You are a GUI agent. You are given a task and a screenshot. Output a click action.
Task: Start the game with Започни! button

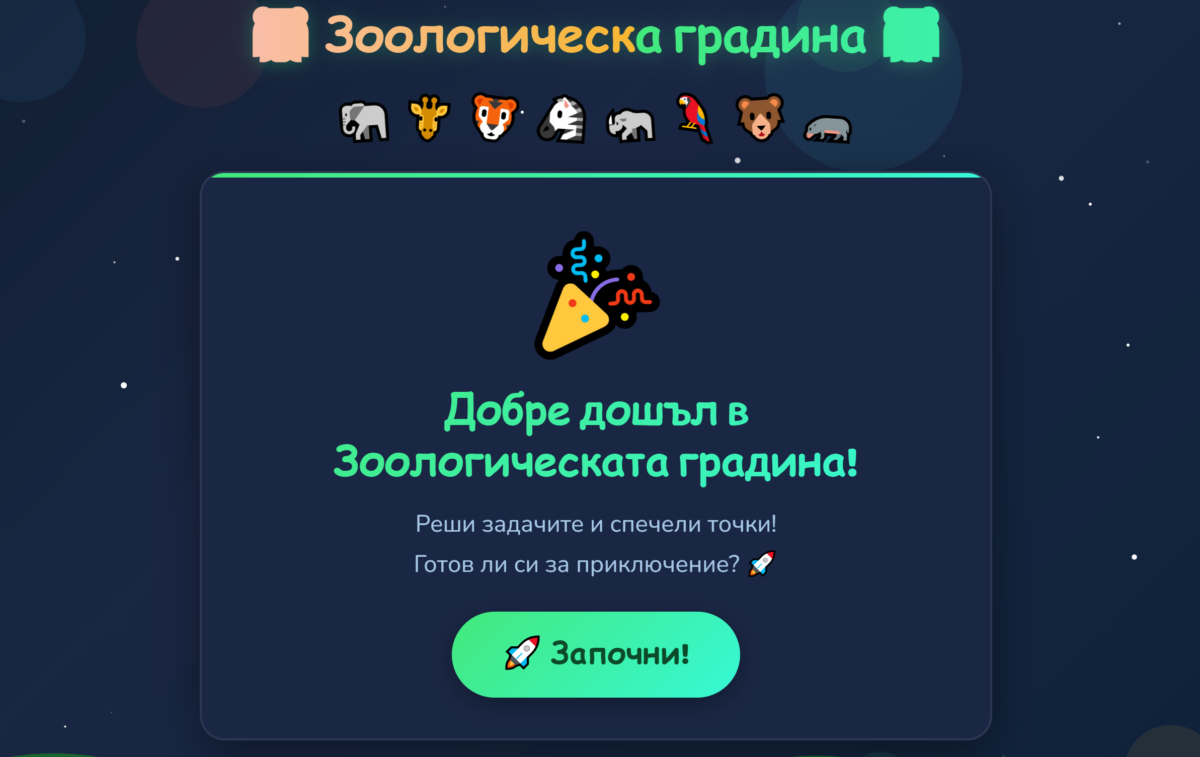pos(596,654)
